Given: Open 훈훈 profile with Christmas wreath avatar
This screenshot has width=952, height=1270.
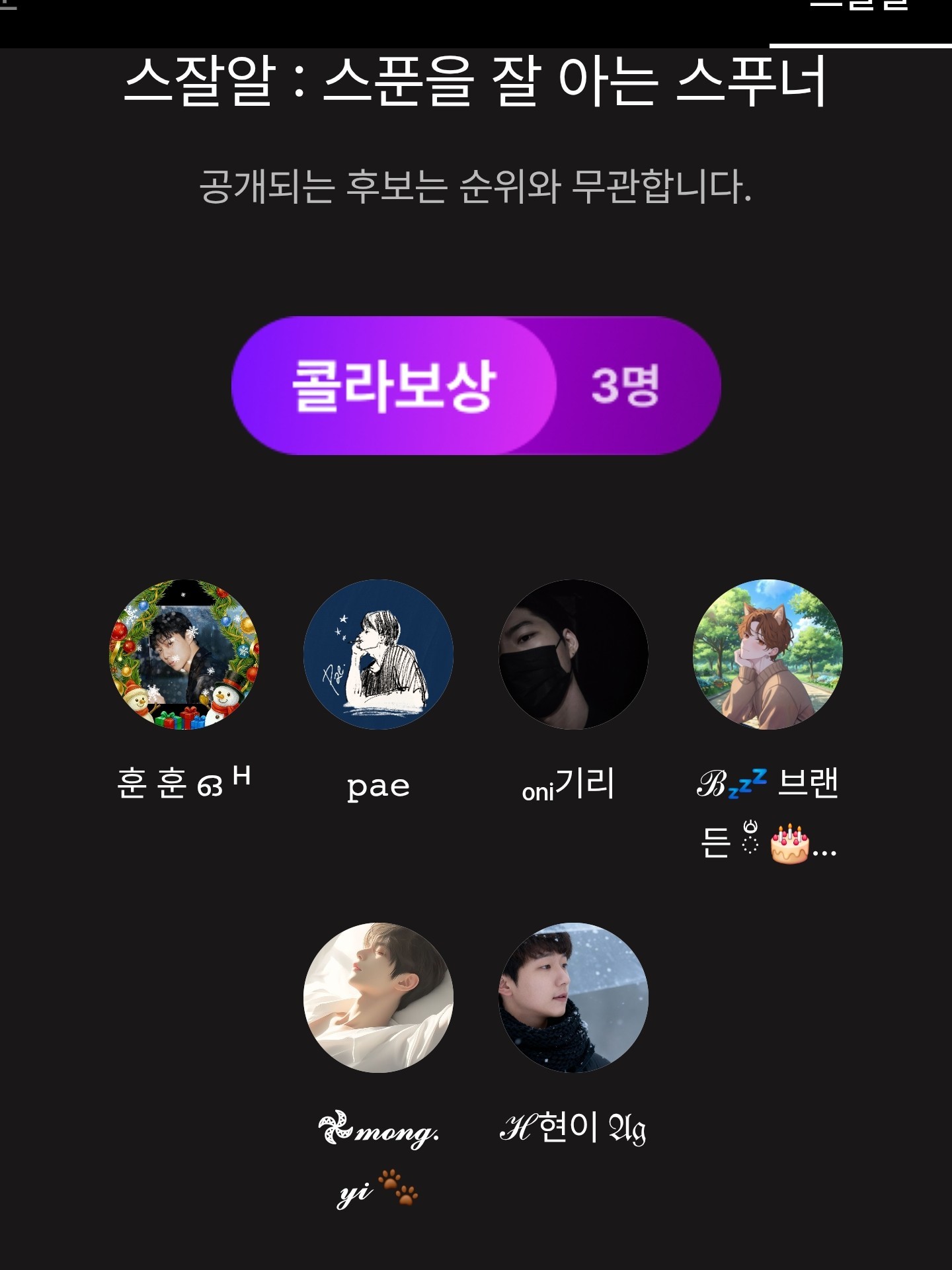Looking at the screenshot, I should coord(184,655).
